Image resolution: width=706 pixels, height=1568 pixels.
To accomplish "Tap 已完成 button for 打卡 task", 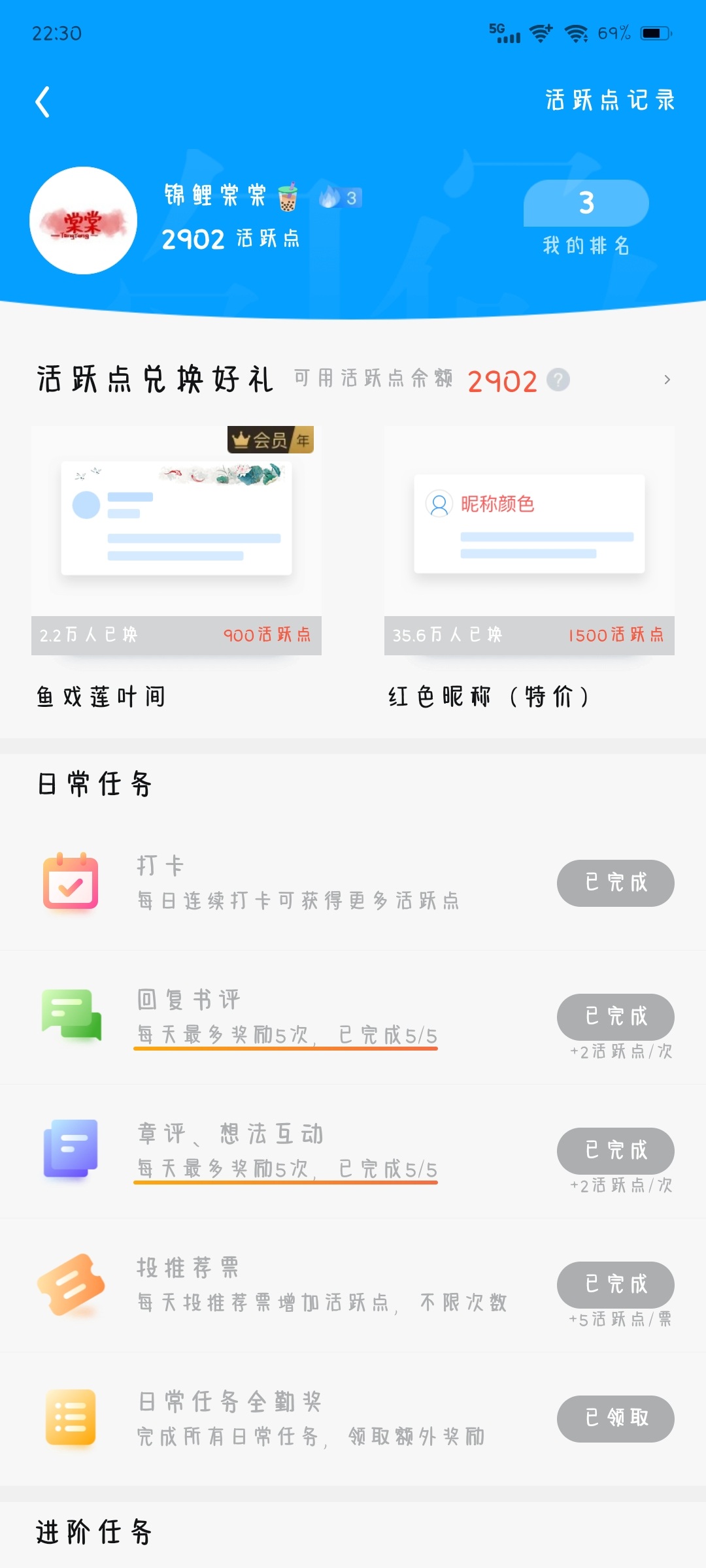I will click(x=616, y=883).
